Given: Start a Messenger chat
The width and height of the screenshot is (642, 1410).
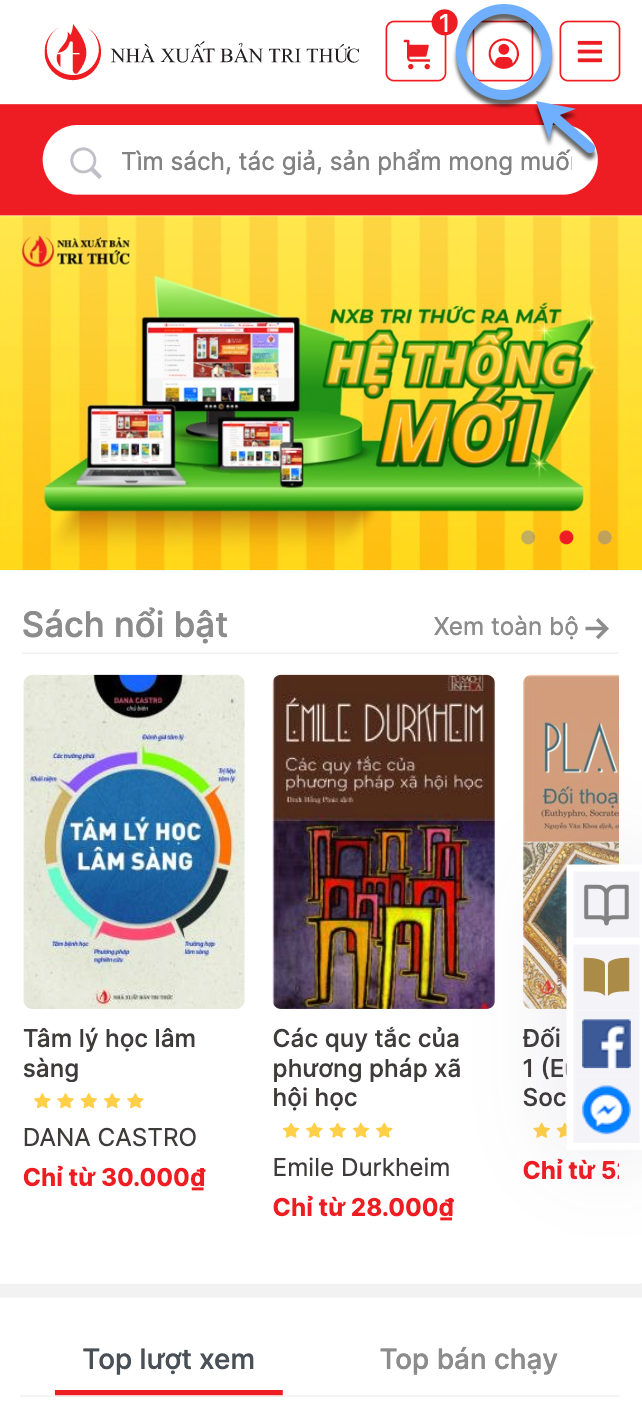Looking at the screenshot, I should point(606,1110).
